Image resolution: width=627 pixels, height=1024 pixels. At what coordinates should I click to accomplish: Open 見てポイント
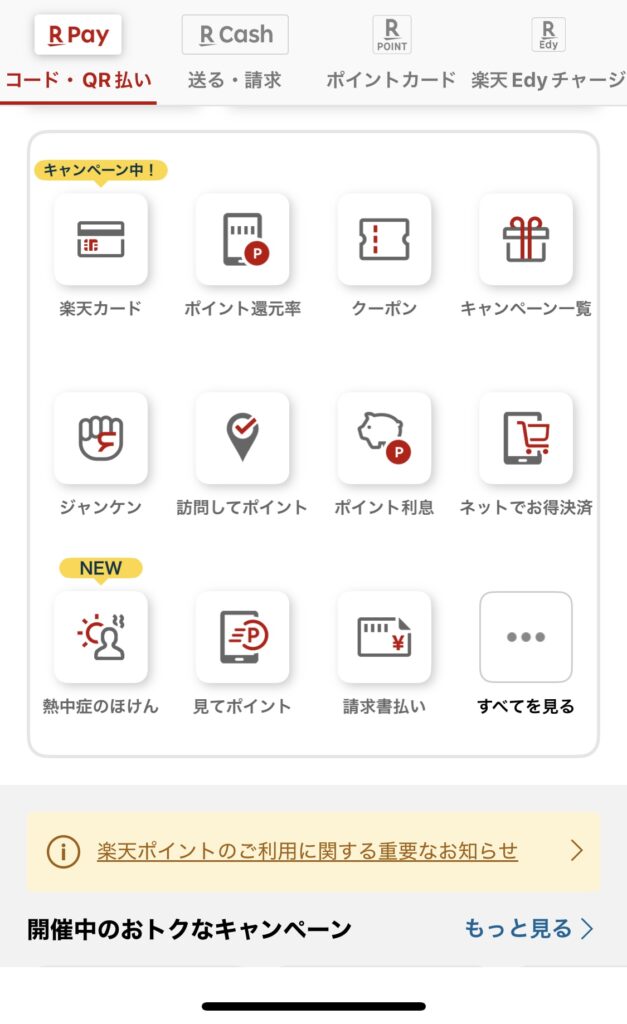[242, 654]
